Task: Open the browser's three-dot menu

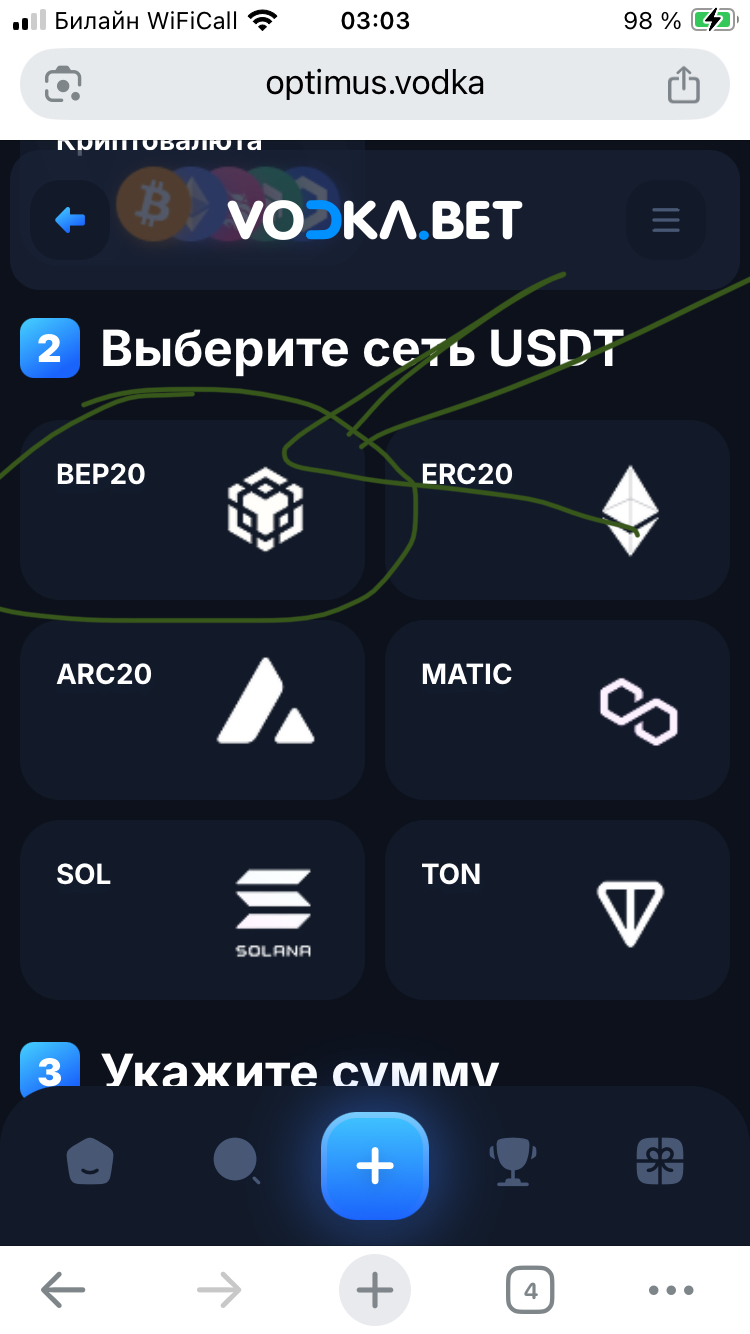Action: [670, 1291]
